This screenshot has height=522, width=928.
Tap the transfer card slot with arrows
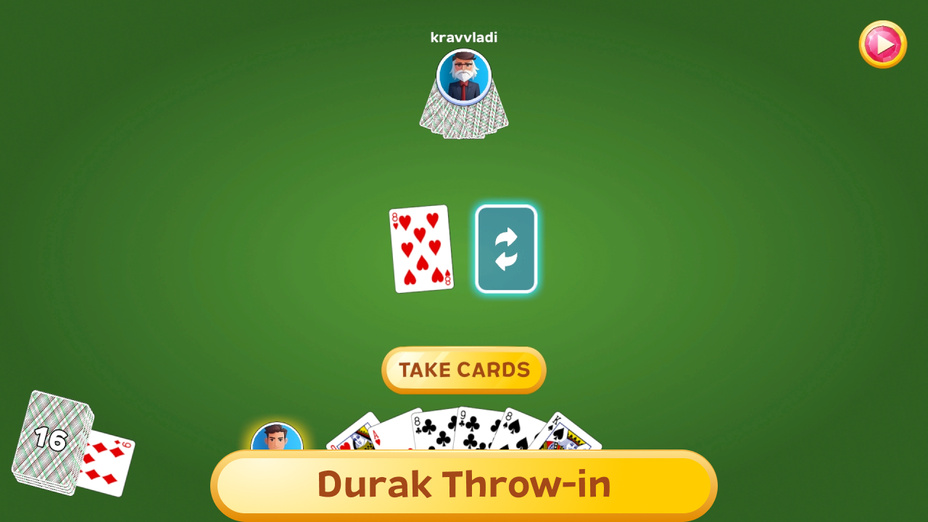506,249
